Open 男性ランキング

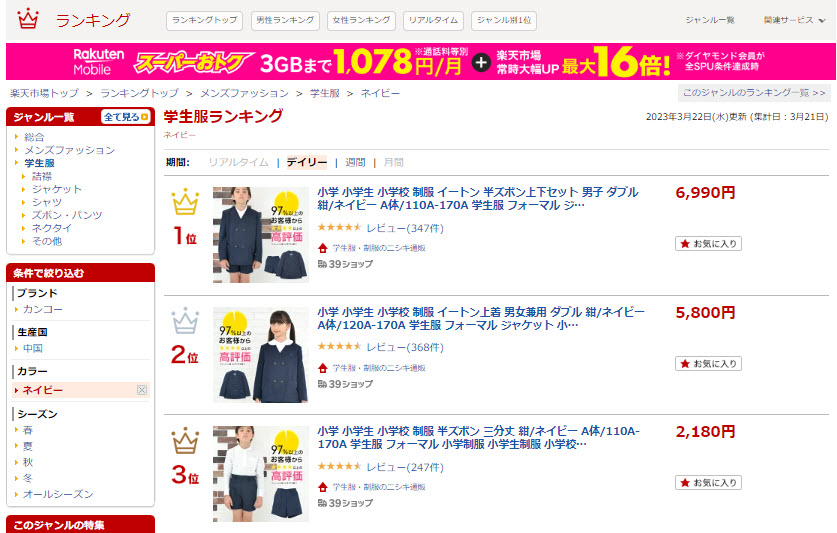tap(285, 20)
